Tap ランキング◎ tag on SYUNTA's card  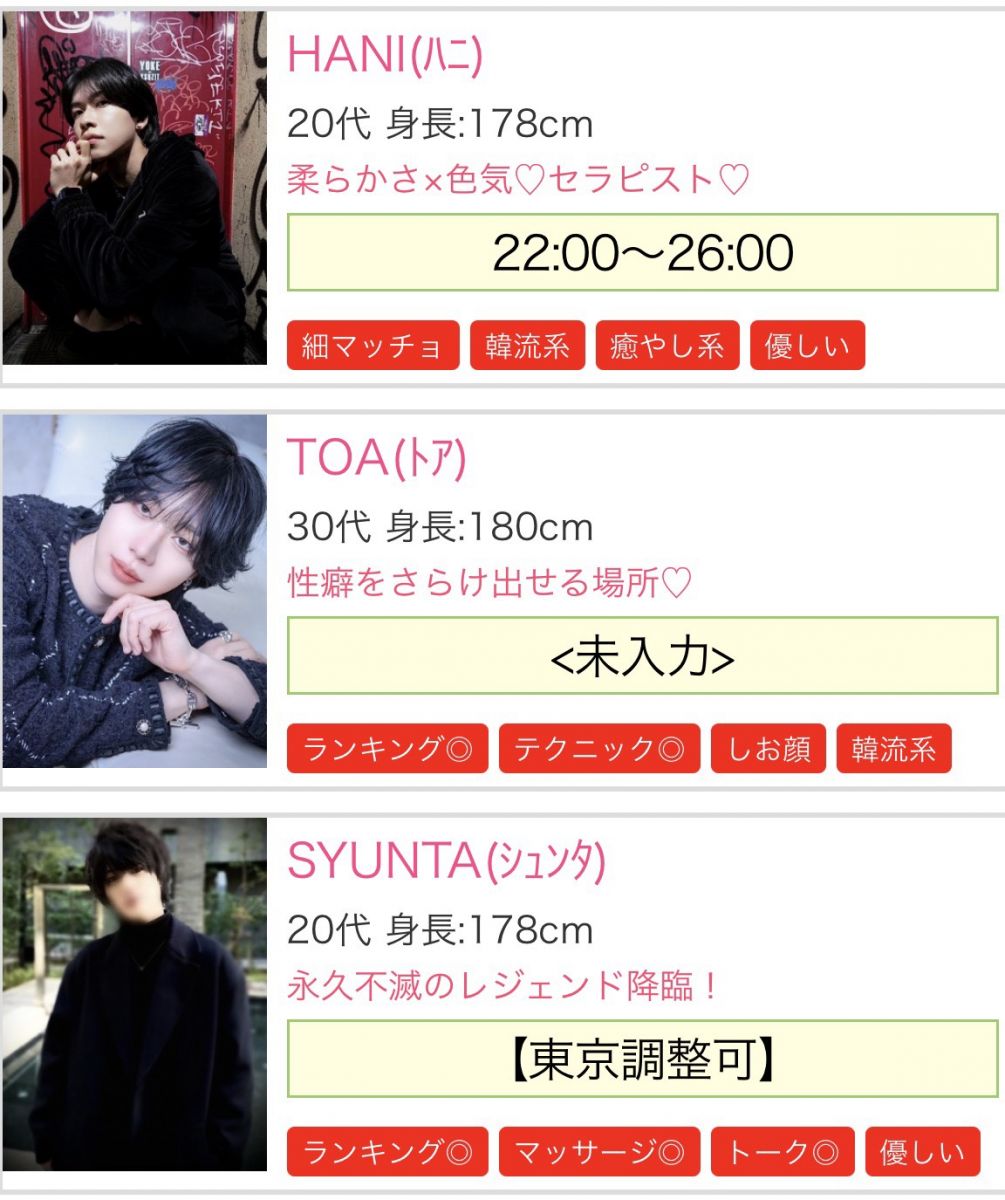[x=387, y=1152]
